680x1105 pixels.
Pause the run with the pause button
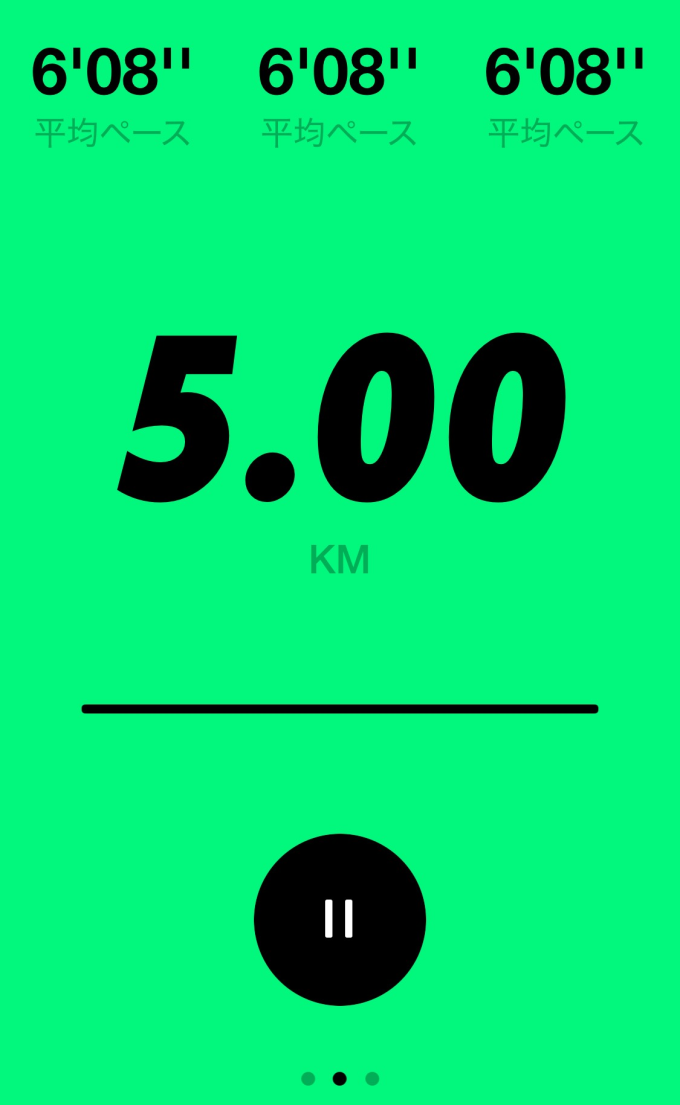tap(340, 919)
